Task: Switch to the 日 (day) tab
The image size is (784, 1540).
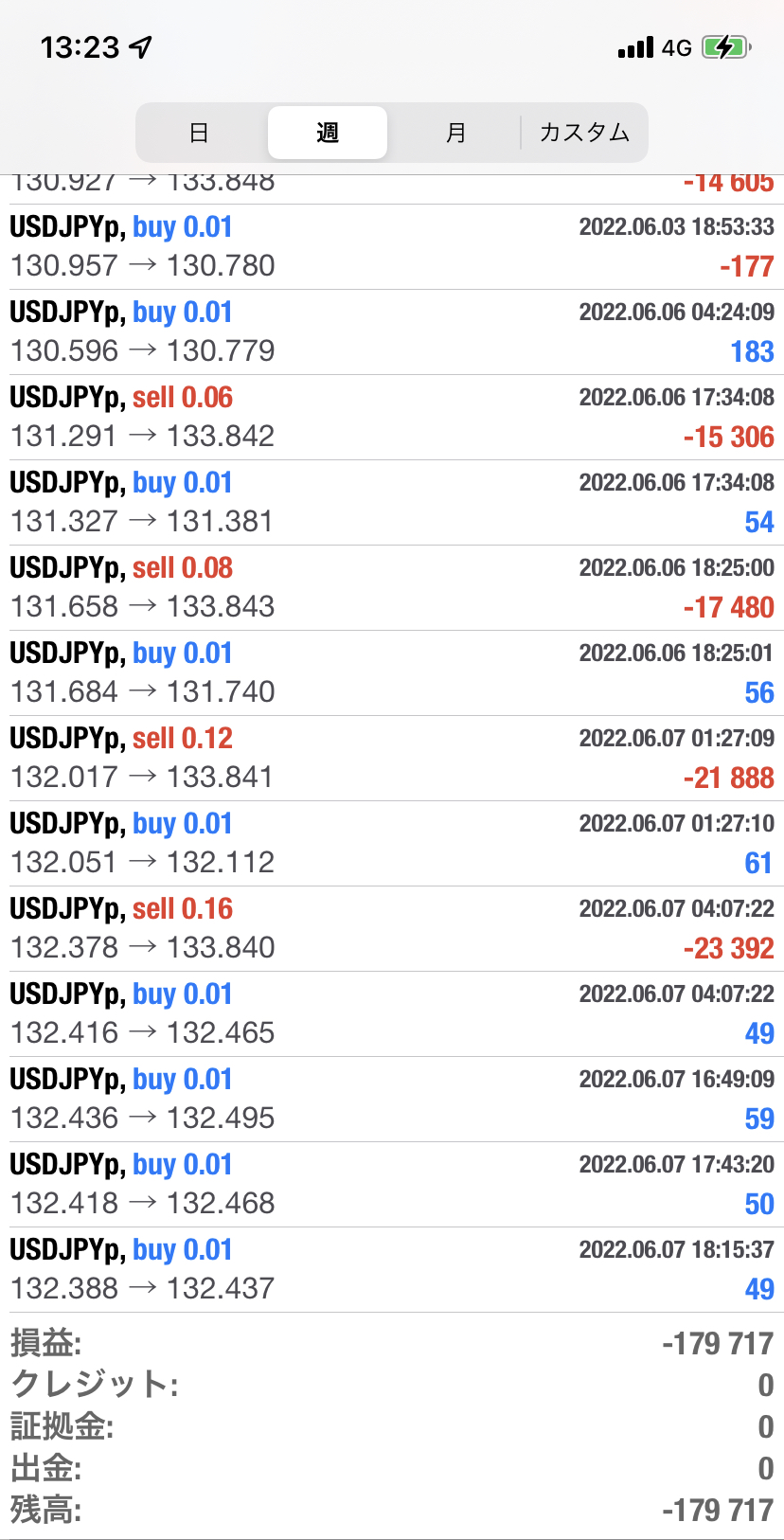Action: pyautogui.click(x=199, y=133)
